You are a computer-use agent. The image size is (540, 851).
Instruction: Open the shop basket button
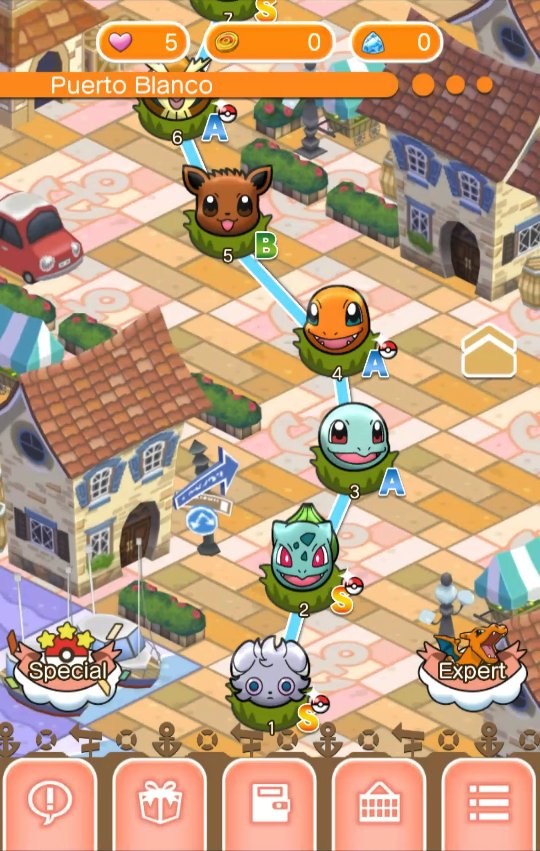pyautogui.click(x=379, y=804)
